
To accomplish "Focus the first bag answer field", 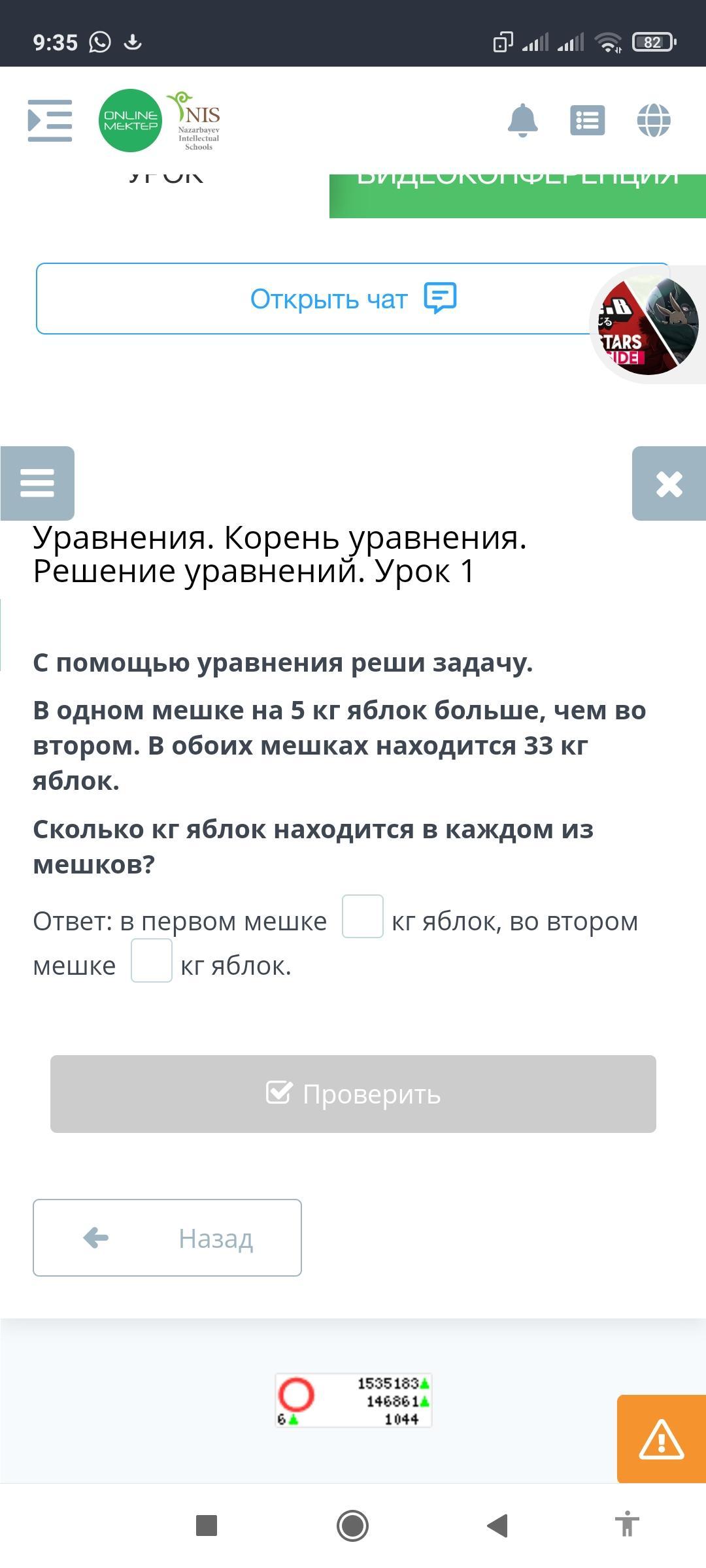I will [363, 917].
